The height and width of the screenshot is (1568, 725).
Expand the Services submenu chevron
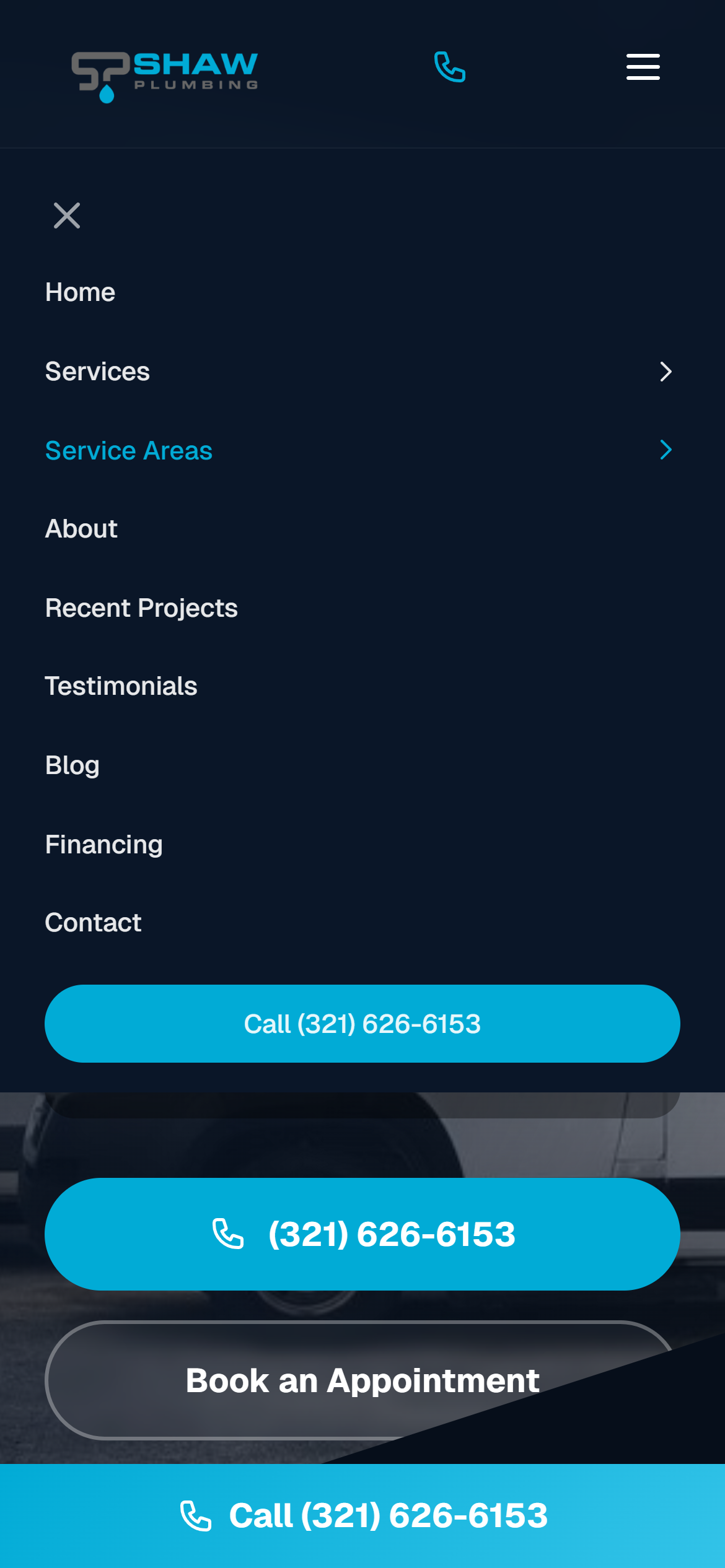pos(666,372)
